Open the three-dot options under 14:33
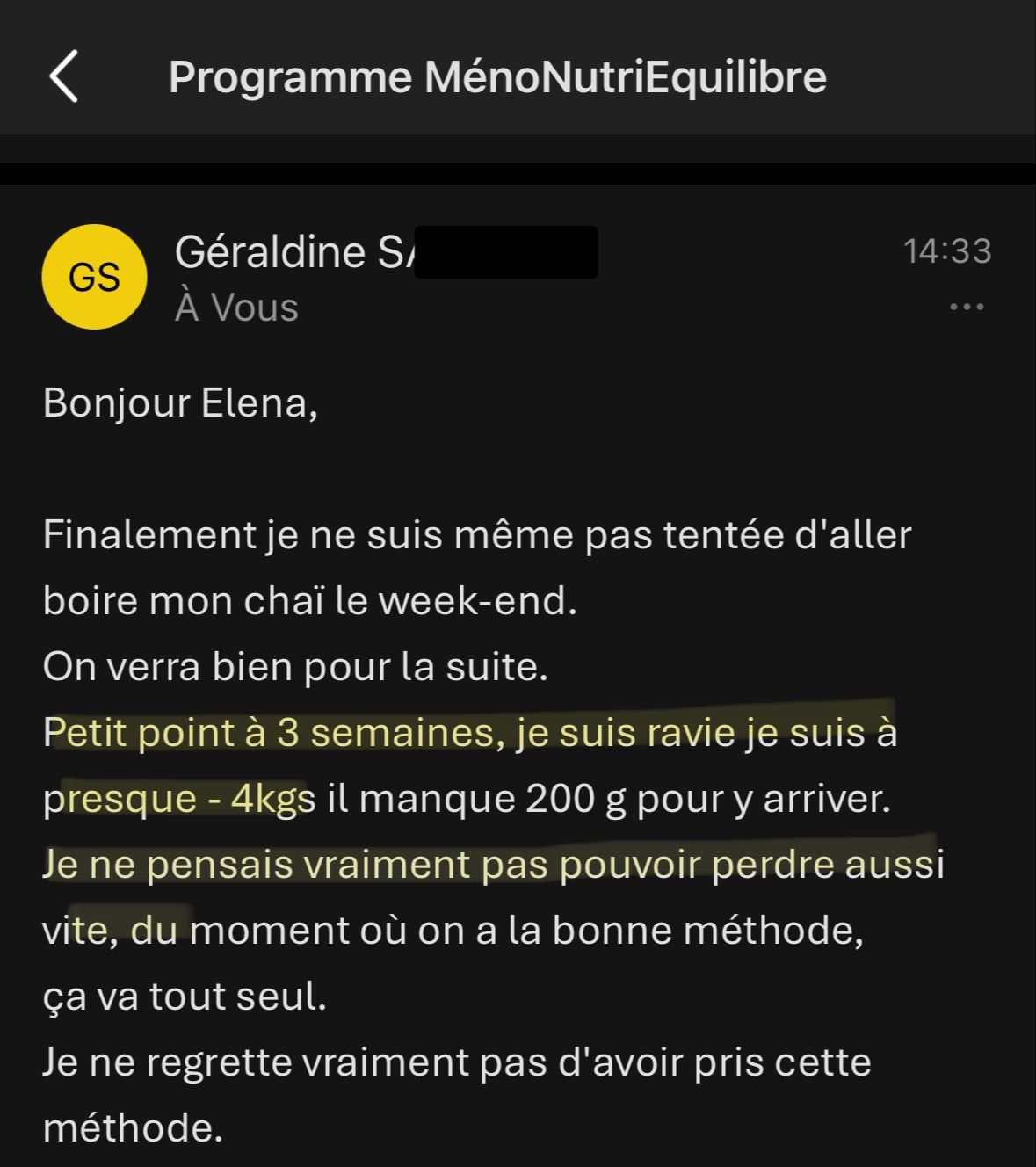 (967, 308)
